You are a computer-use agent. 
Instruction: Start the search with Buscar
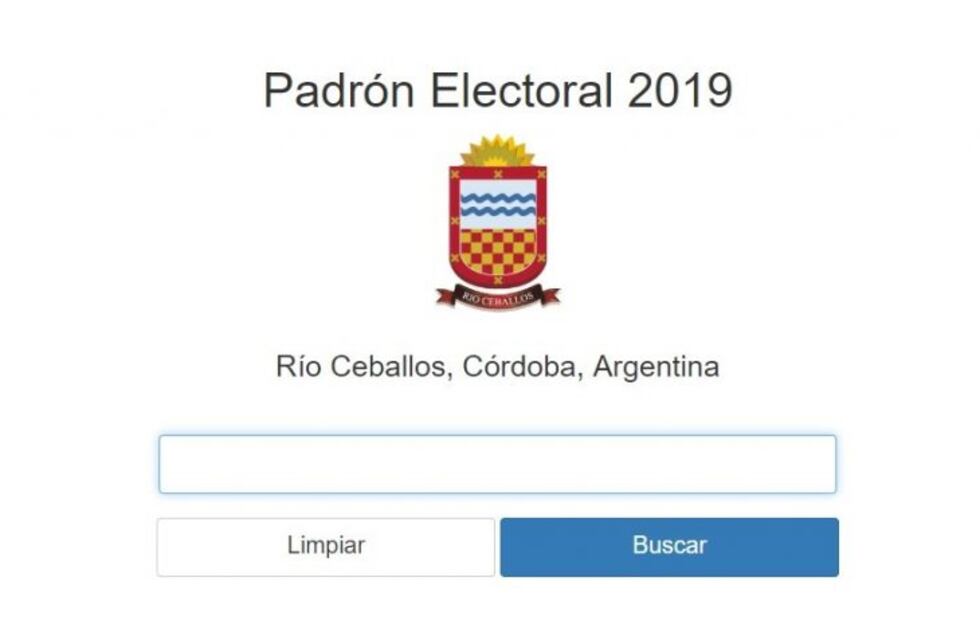pos(669,546)
